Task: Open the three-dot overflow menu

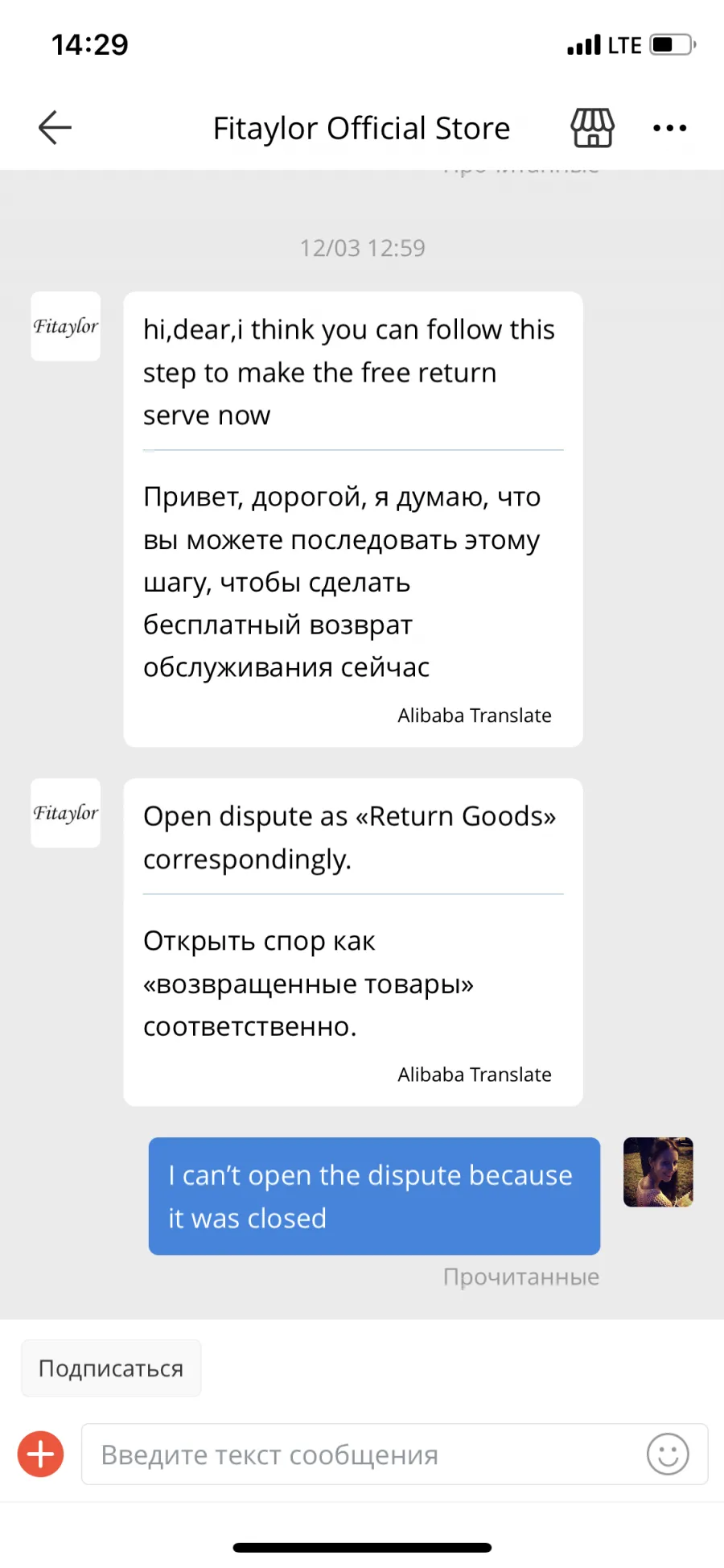Action: (x=669, y=127)
